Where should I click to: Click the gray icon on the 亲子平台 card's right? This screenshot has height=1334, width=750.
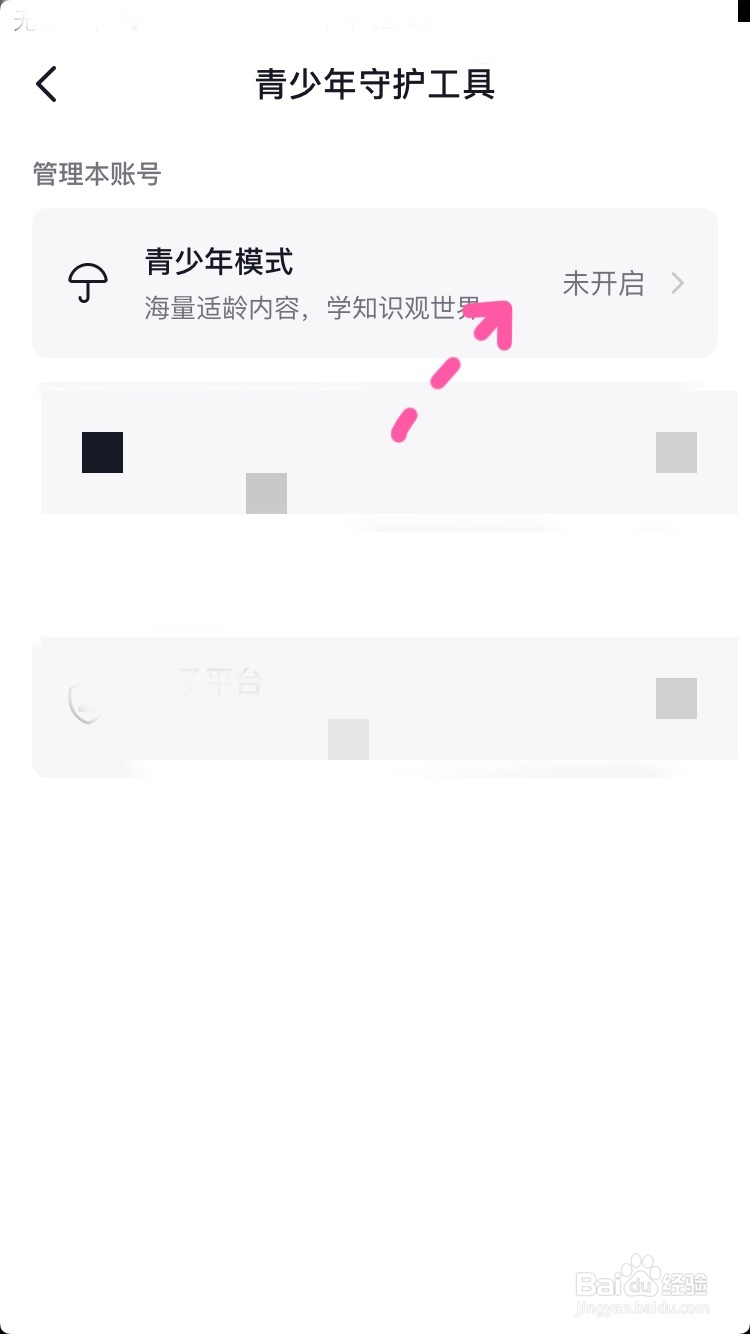[676, 698]
